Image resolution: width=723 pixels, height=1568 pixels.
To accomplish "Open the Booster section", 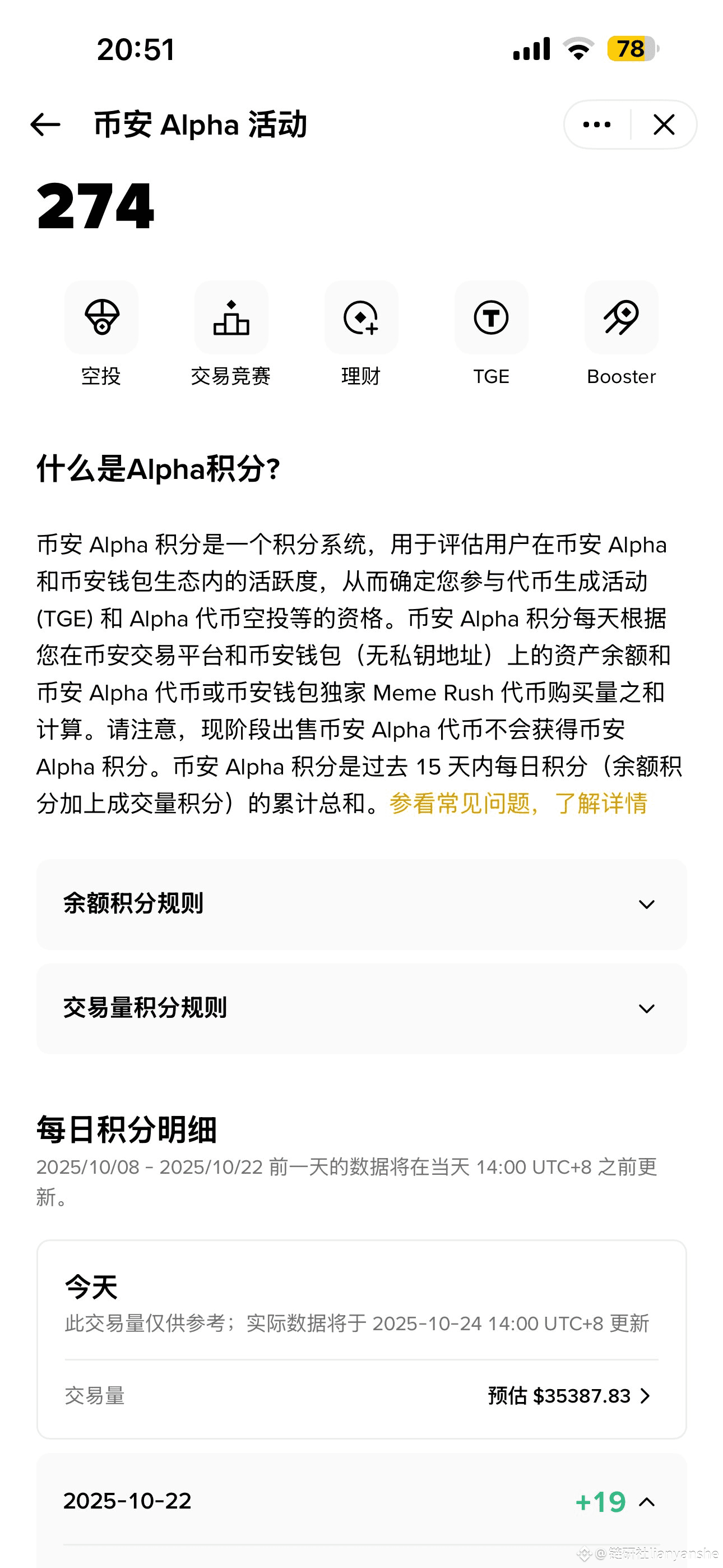I will click(621, 318).
